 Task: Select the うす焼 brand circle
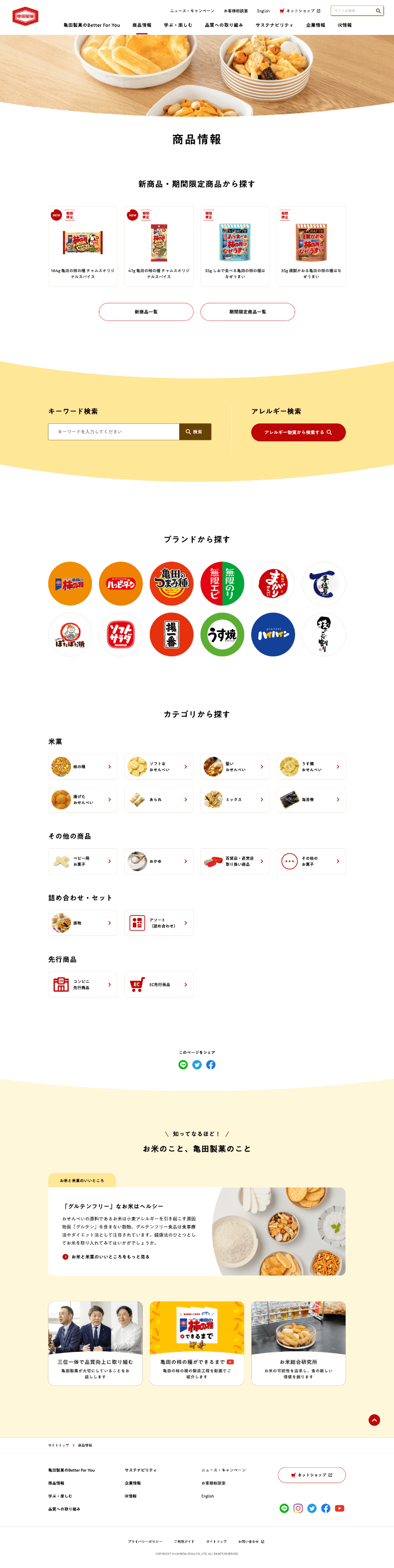point(222,634)
